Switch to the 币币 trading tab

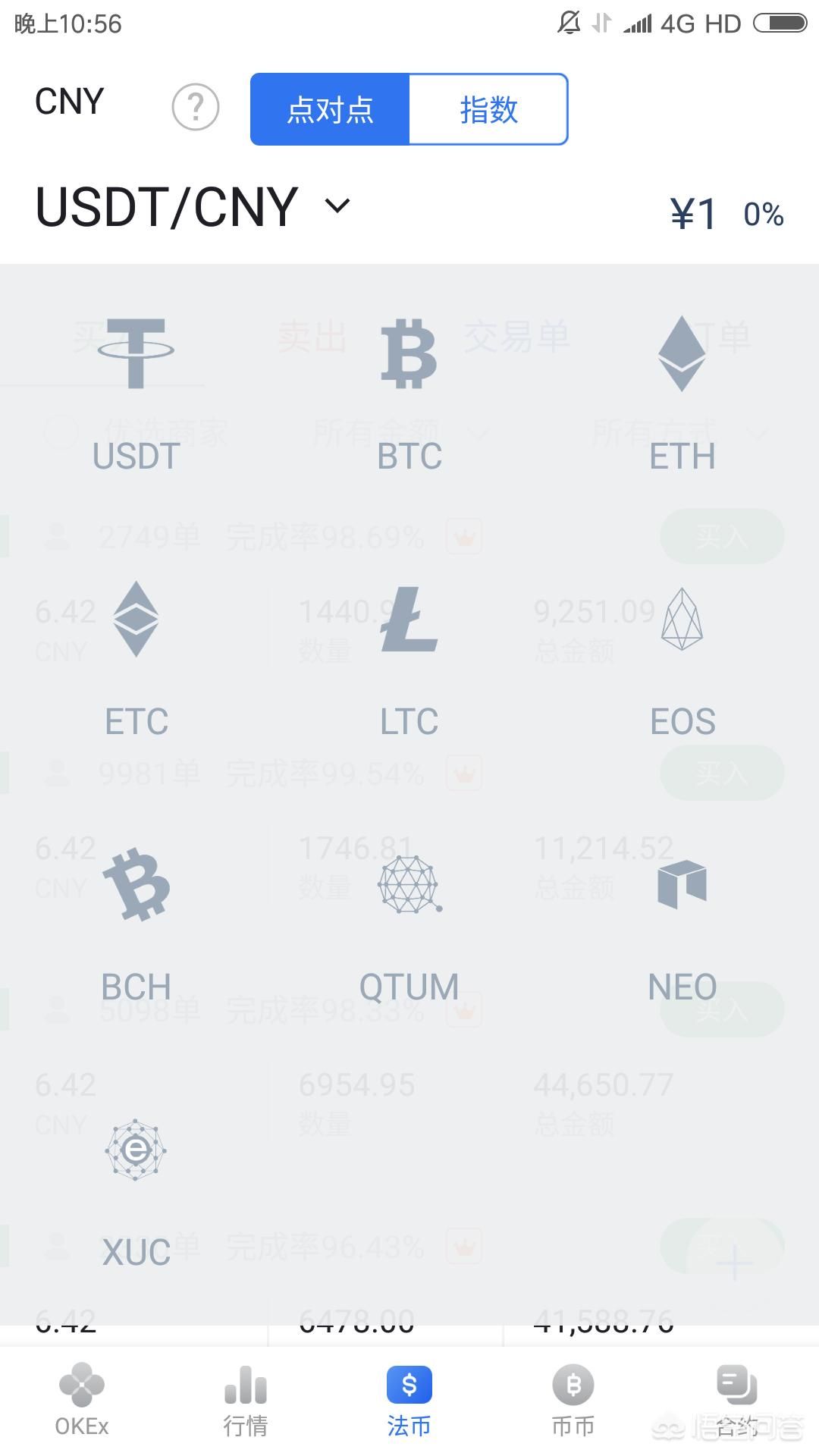click(x=573, y=1401)
